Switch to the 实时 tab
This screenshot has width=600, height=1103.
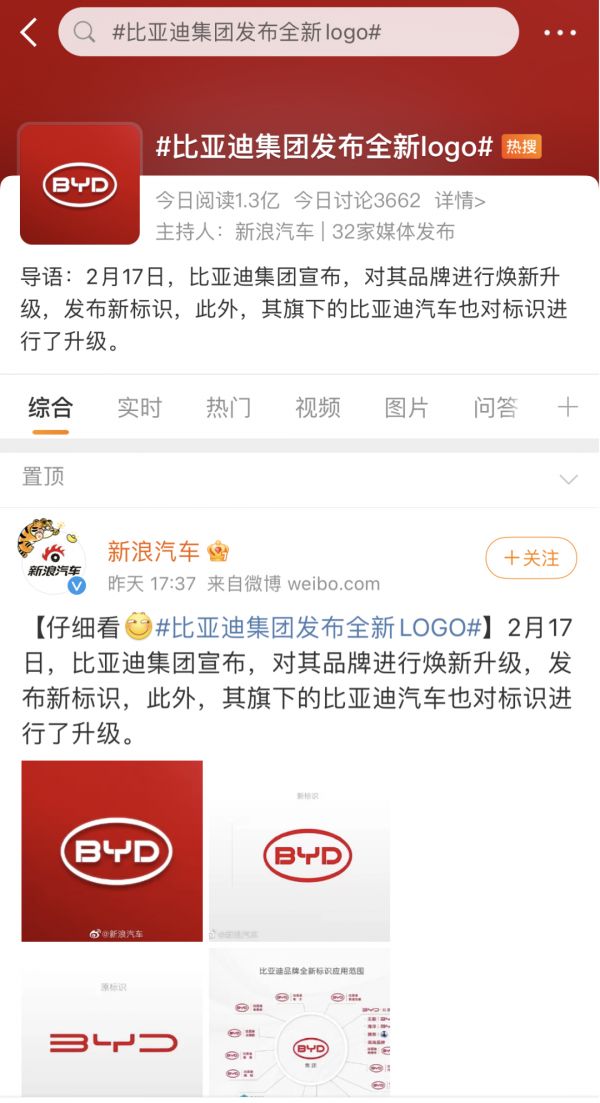[139, 407]
